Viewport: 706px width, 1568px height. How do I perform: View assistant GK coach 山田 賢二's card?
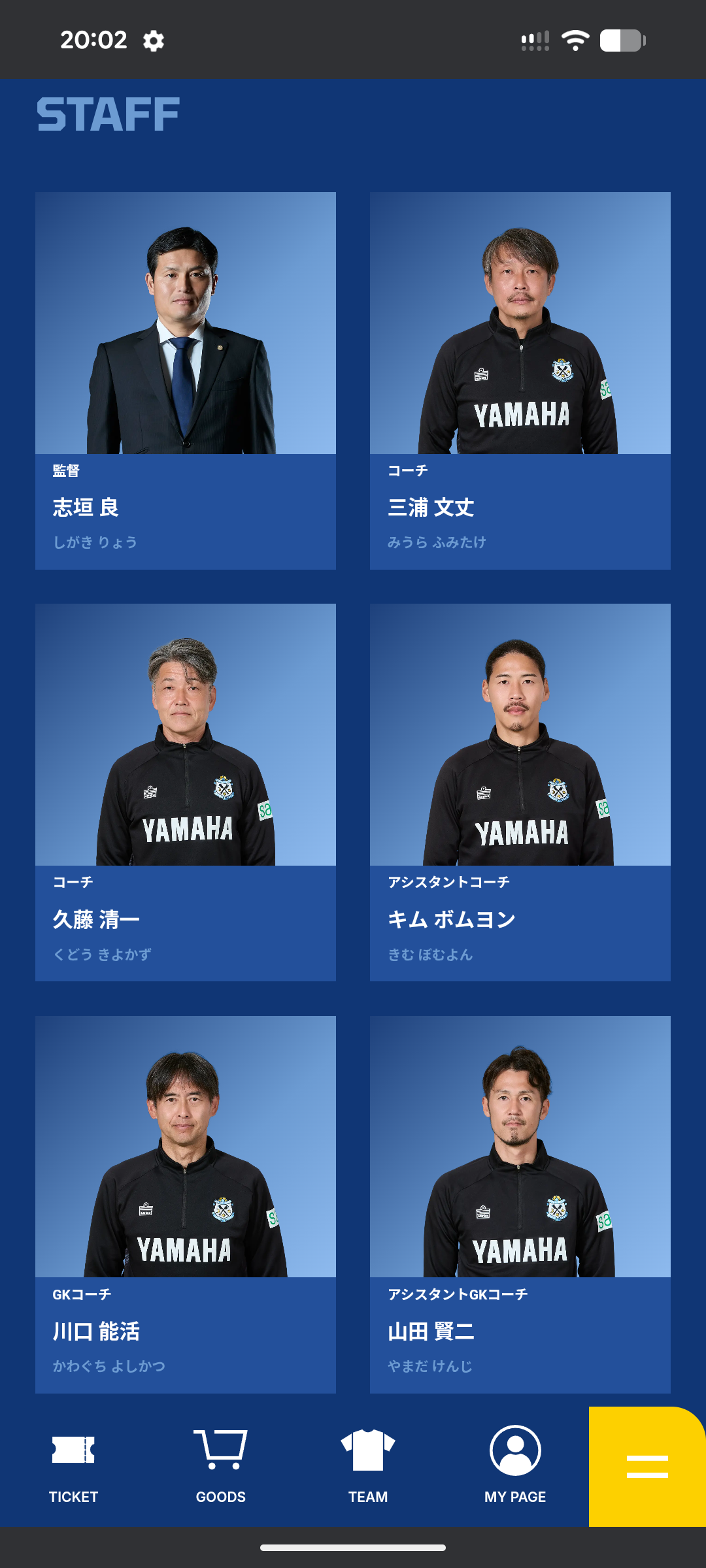pyautogui.click(x=520, y=1203)
